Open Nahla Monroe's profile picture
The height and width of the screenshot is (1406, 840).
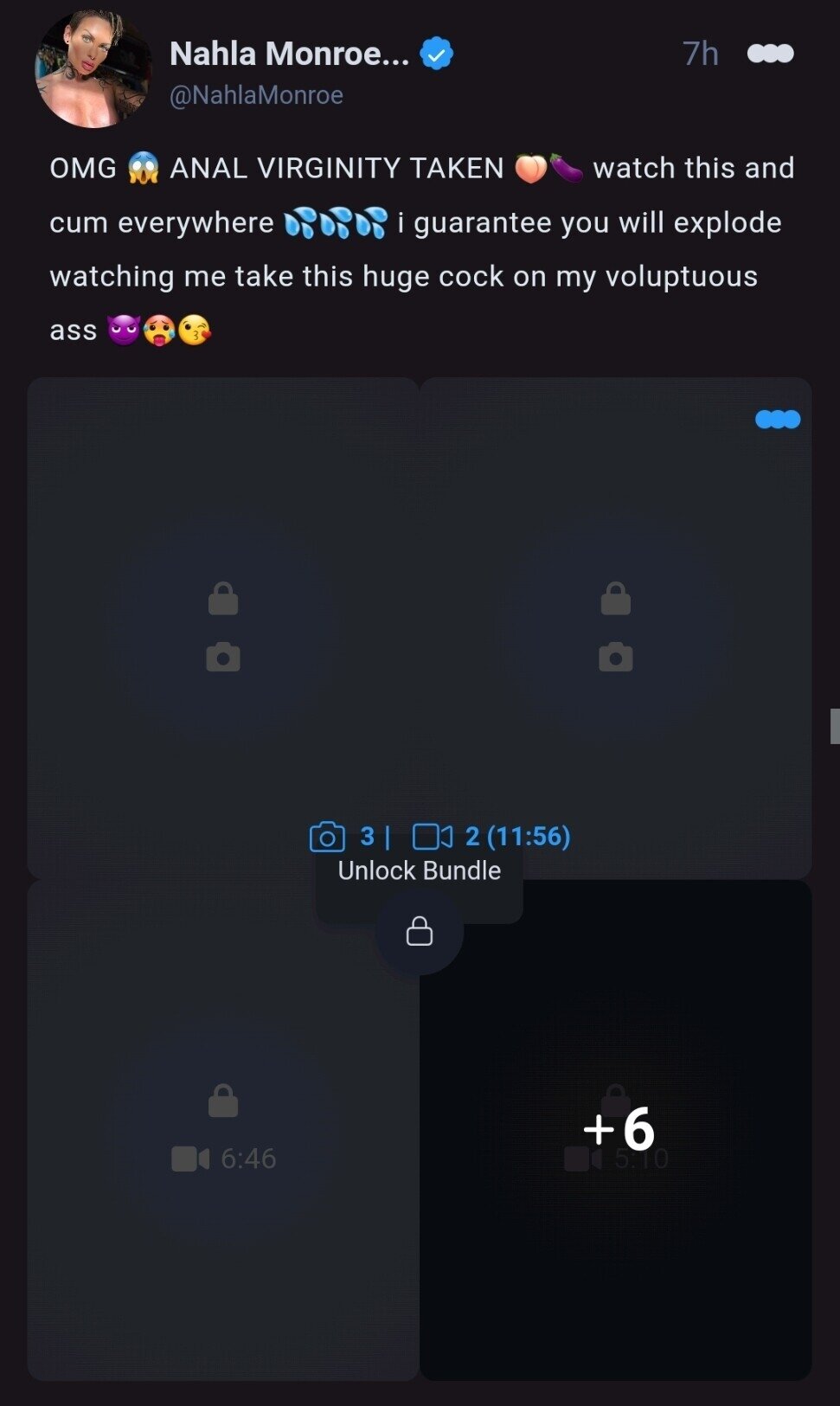93,69
